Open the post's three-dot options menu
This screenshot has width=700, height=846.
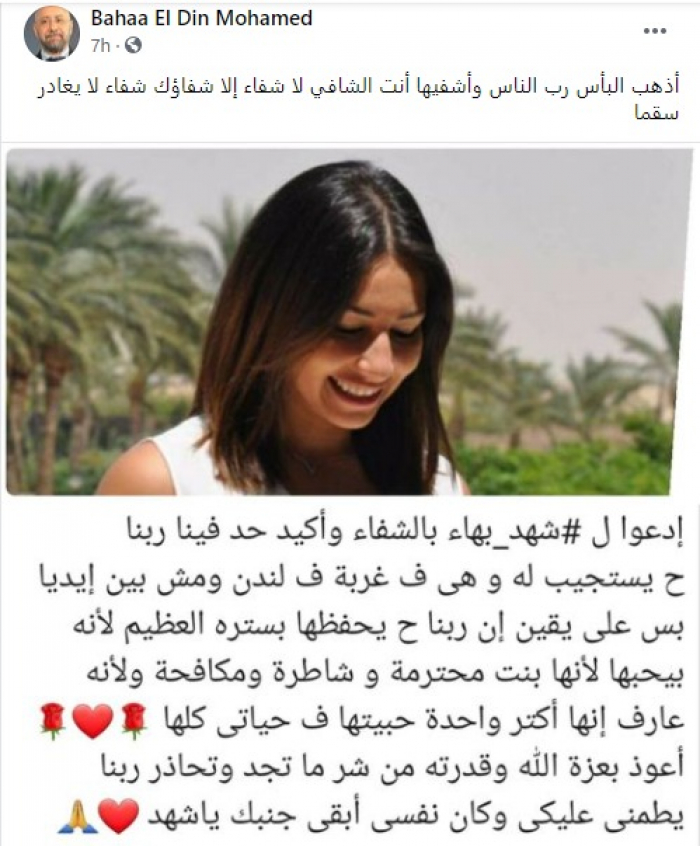(x=655, y=31)
